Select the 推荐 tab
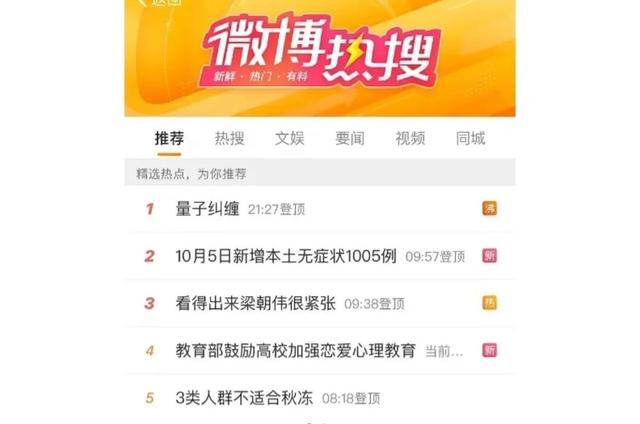Screen dimensions: 640x424 click(169, 139)
